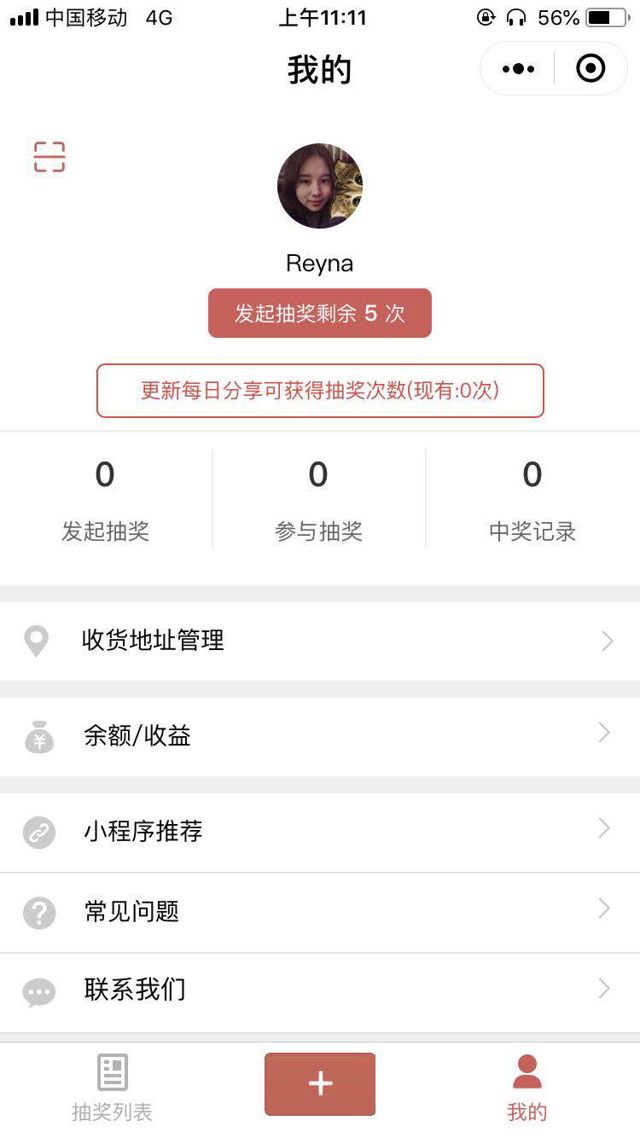Viewport: 640px width, 1138px height.
Task: Switch to the 抽奖列表 tab
Action: coord(112,1087)
